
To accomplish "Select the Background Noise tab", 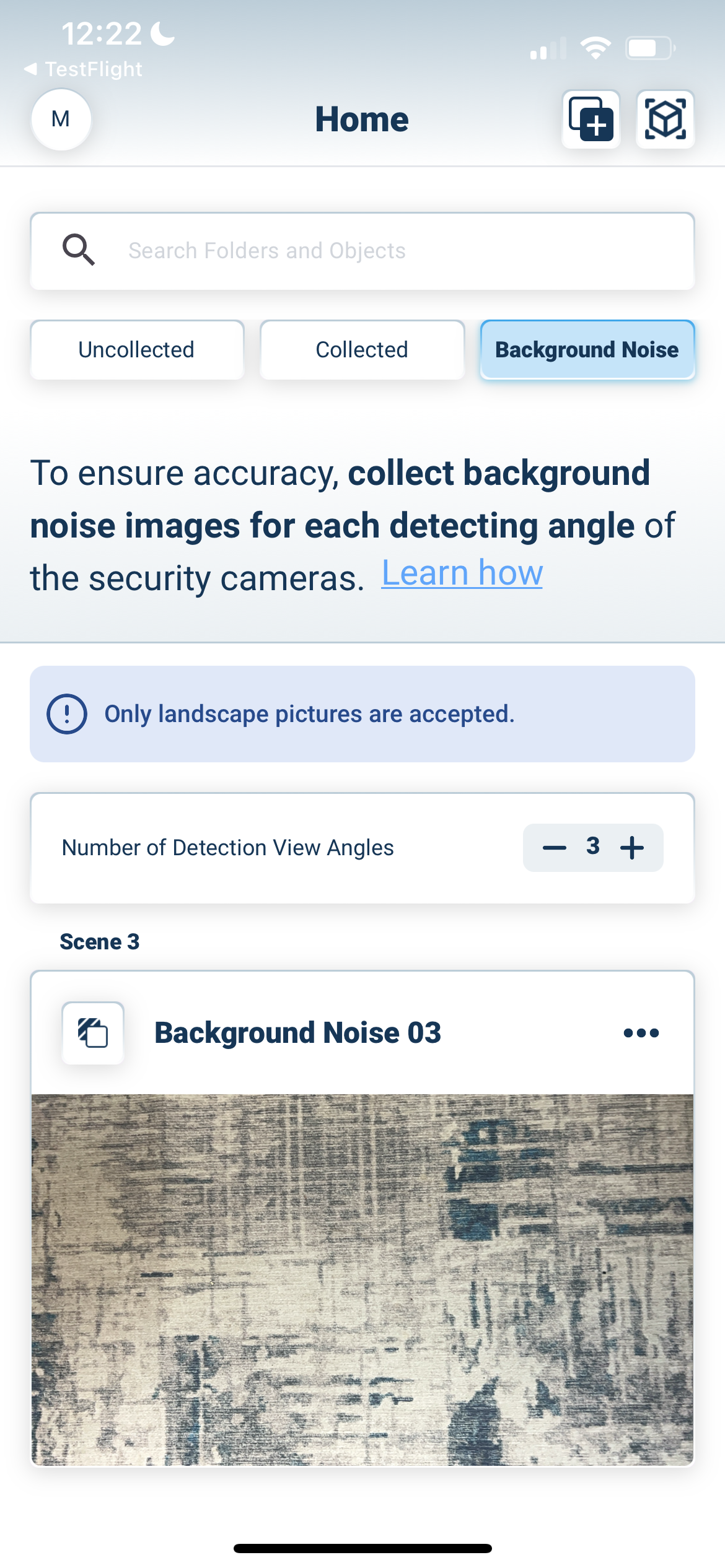I will click(587, 350).
